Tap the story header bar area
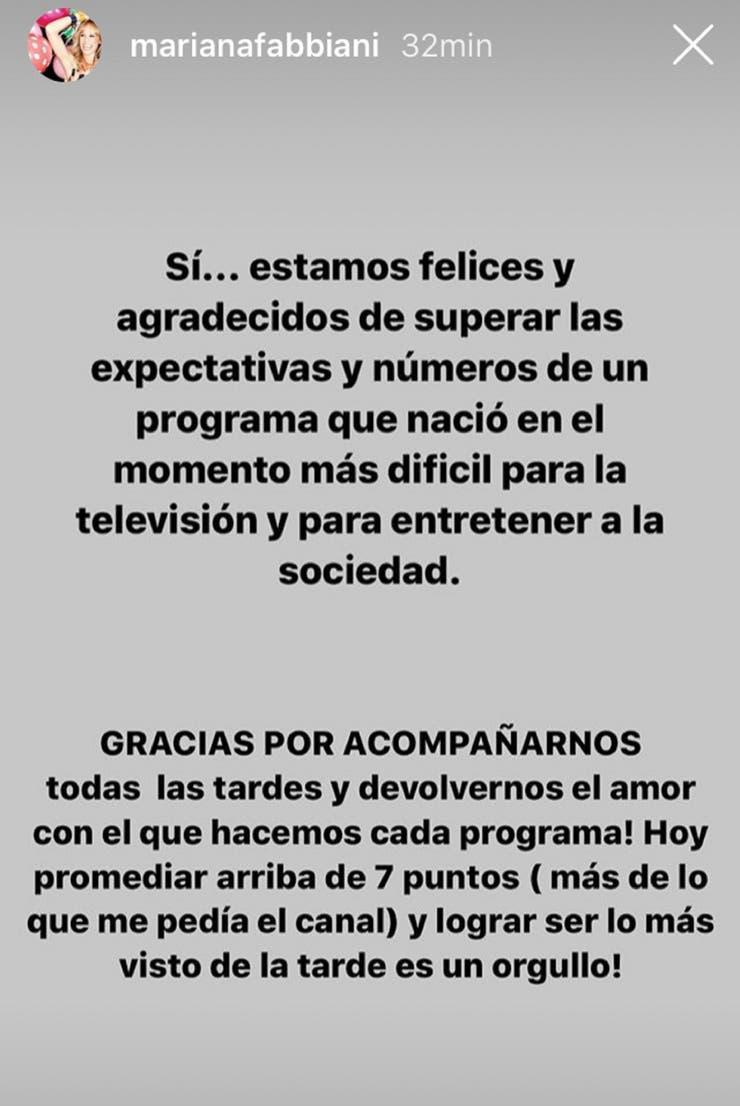Viewport: 740px width, 1106px height. [x=370, y=44]
